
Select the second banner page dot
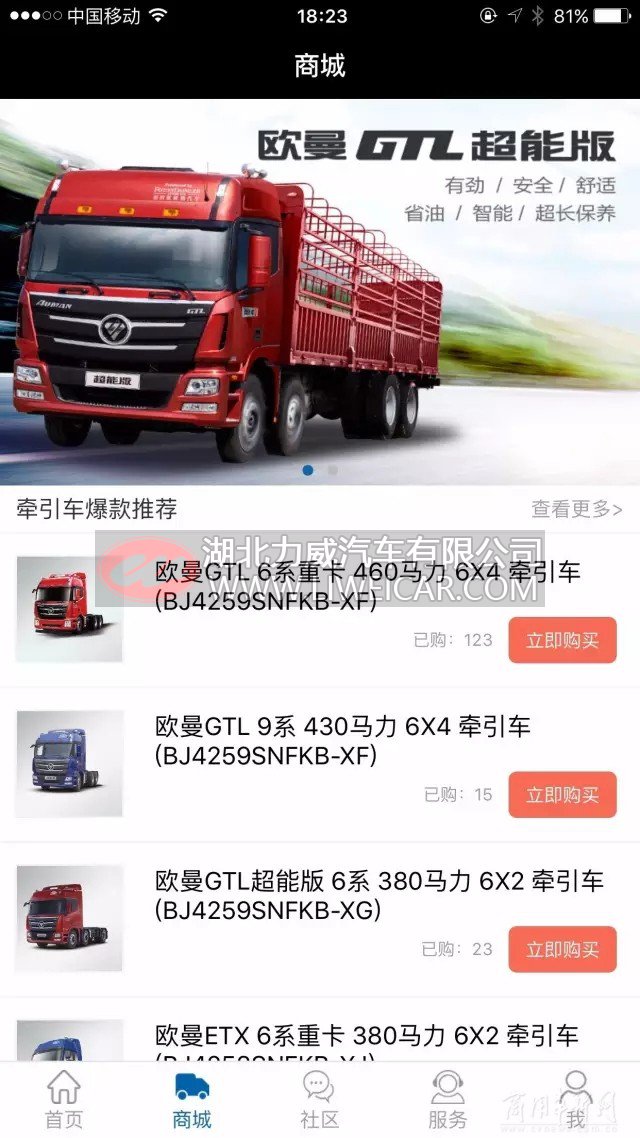point(332,470)
